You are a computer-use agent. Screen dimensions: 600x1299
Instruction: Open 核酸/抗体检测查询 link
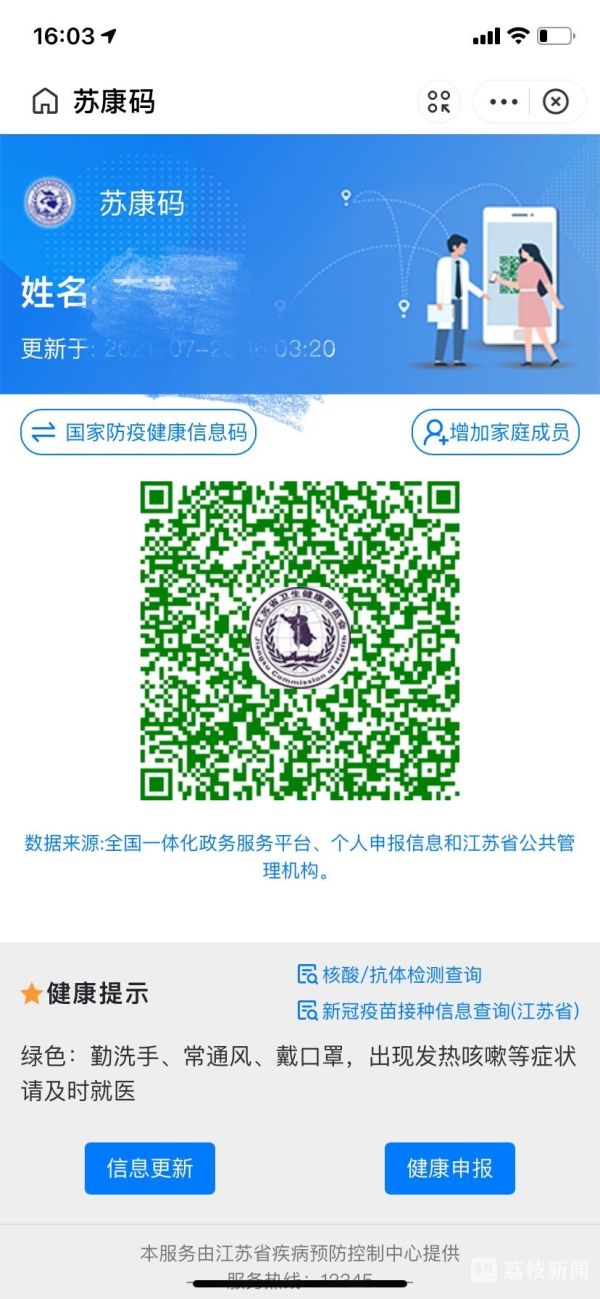tap(390, 974)
